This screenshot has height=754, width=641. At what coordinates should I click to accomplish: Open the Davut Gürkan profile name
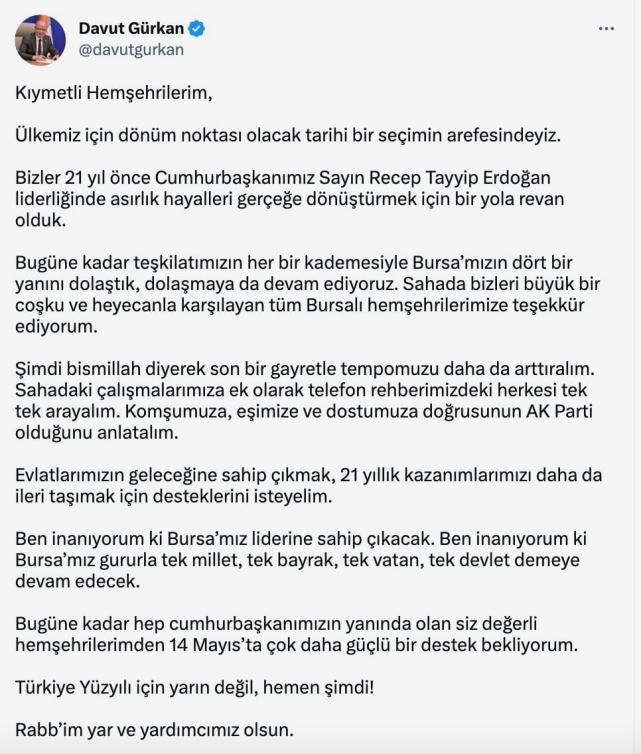131,28
